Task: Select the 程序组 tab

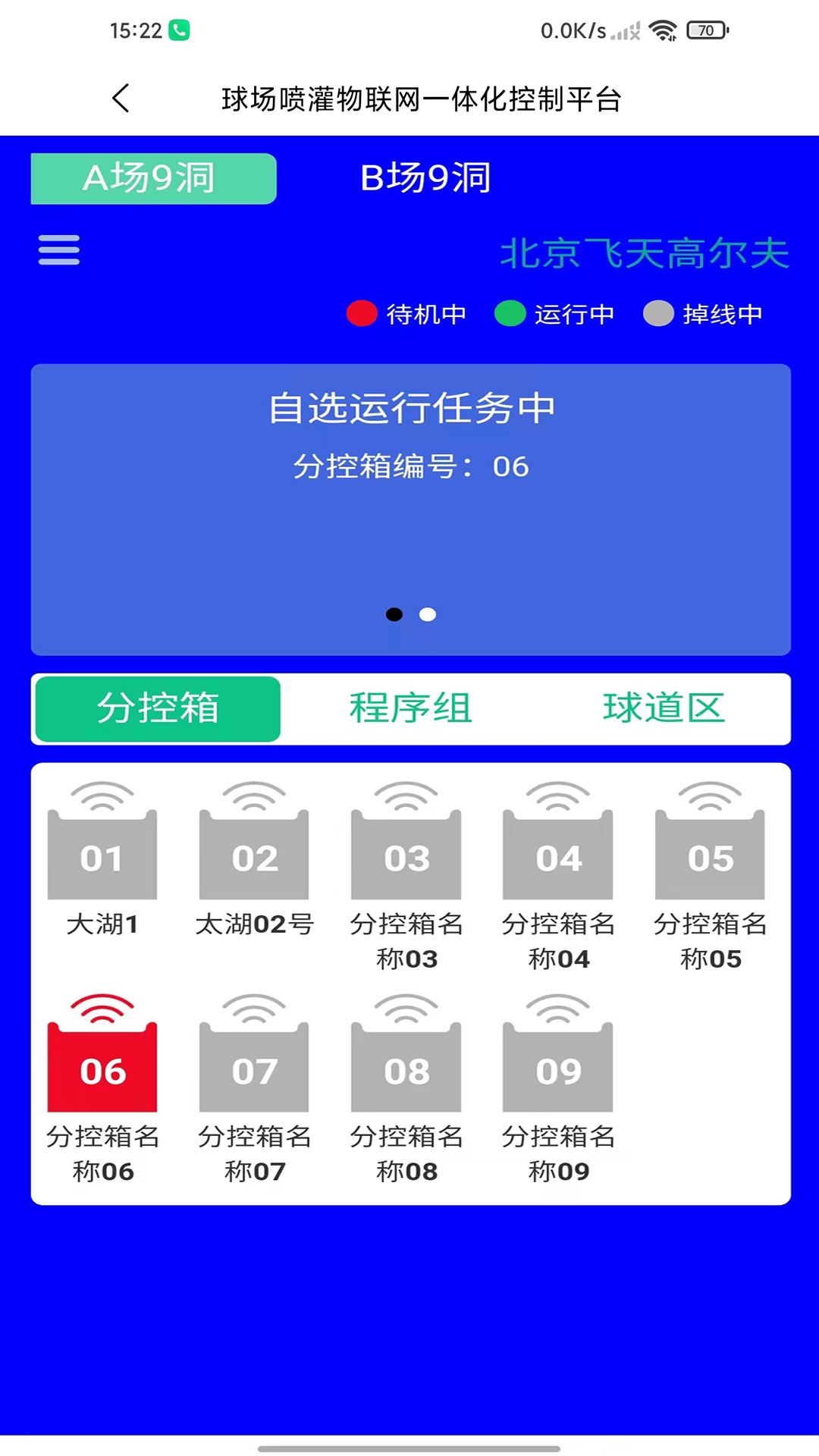Action: click(409, 708)
